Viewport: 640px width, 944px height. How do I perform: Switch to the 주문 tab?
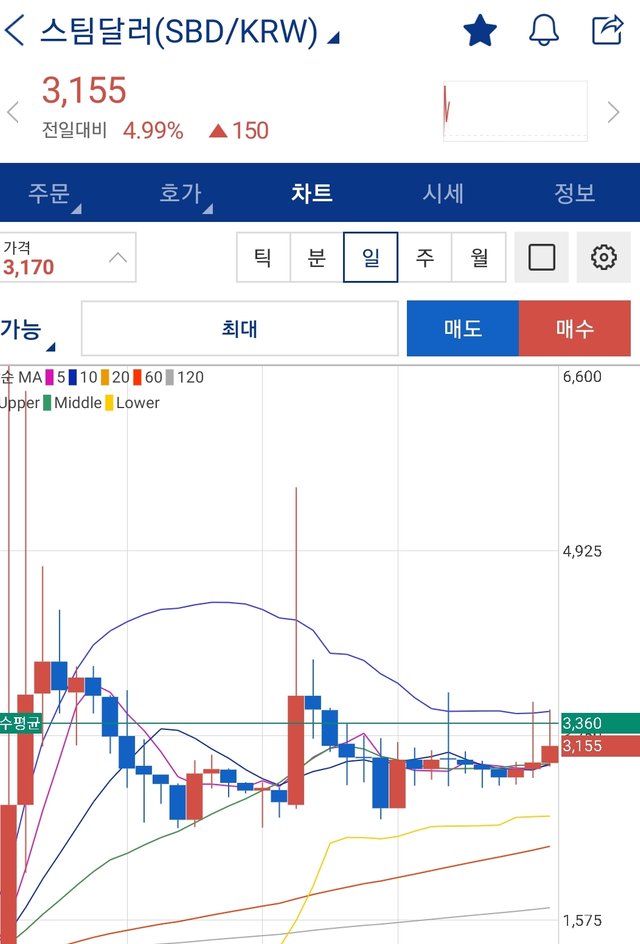[x=50, y=193]
